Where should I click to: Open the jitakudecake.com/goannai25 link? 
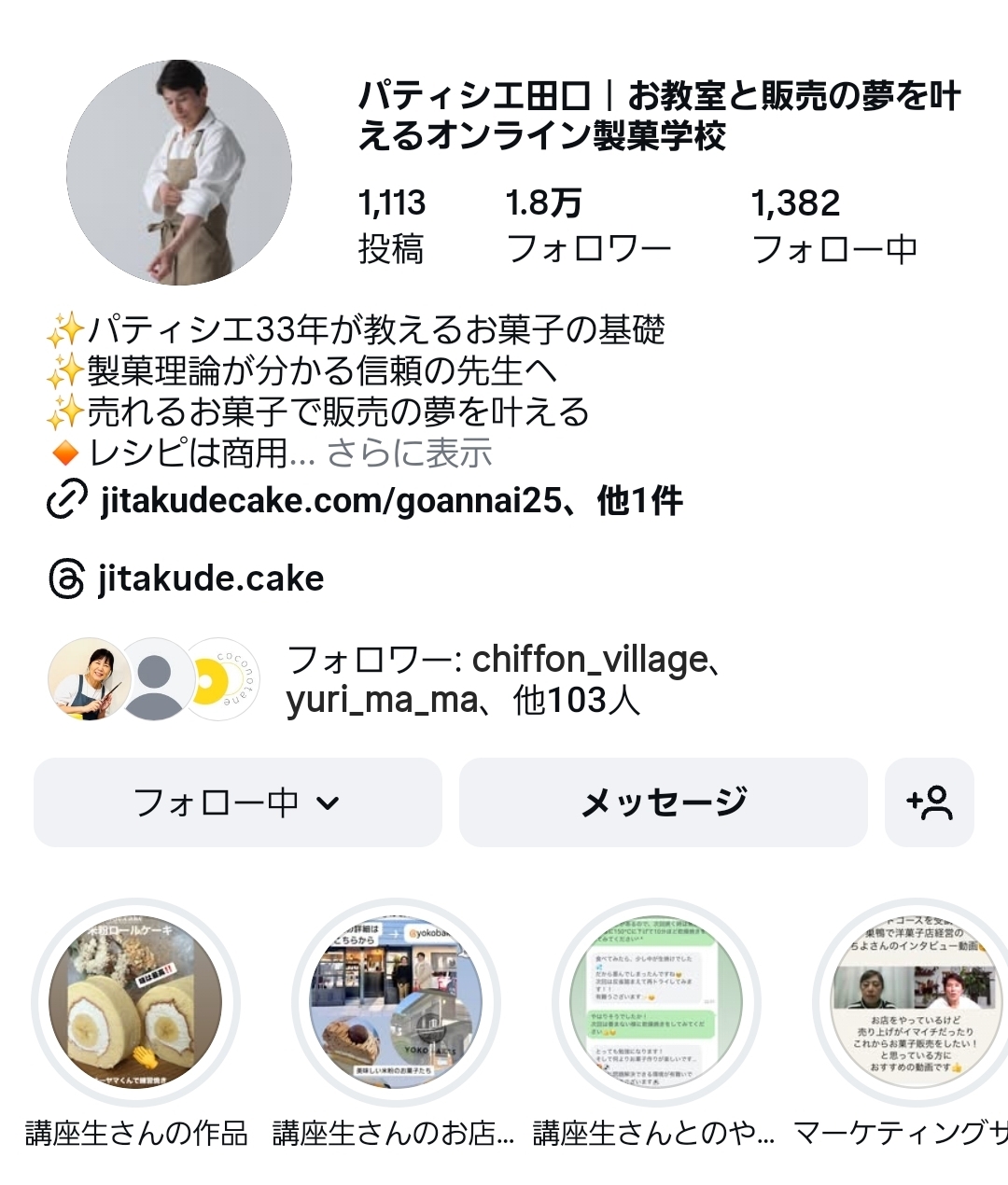click(390, 501)
